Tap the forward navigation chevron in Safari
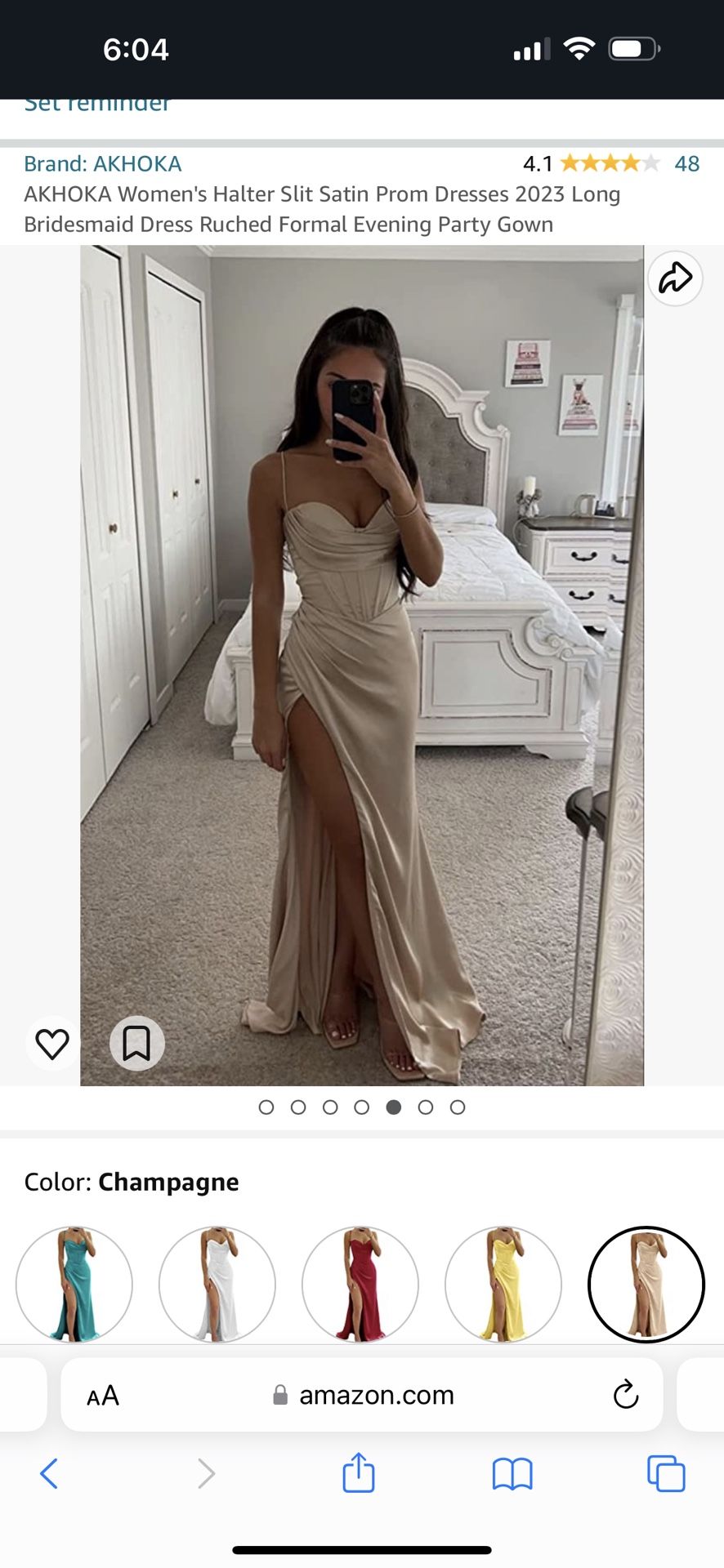 206,1474
